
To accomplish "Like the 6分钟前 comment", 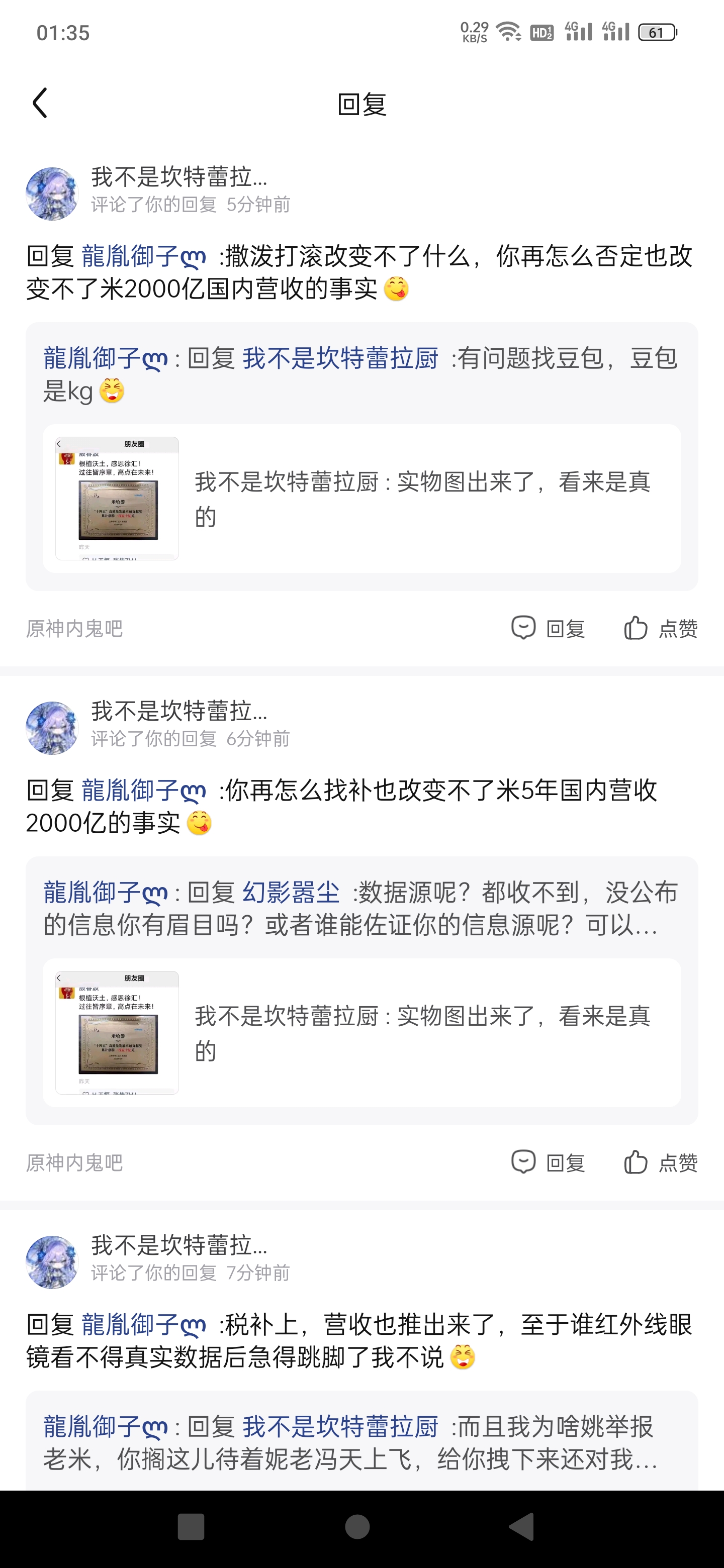I will pyautogui.click(x=661, y=1162).
